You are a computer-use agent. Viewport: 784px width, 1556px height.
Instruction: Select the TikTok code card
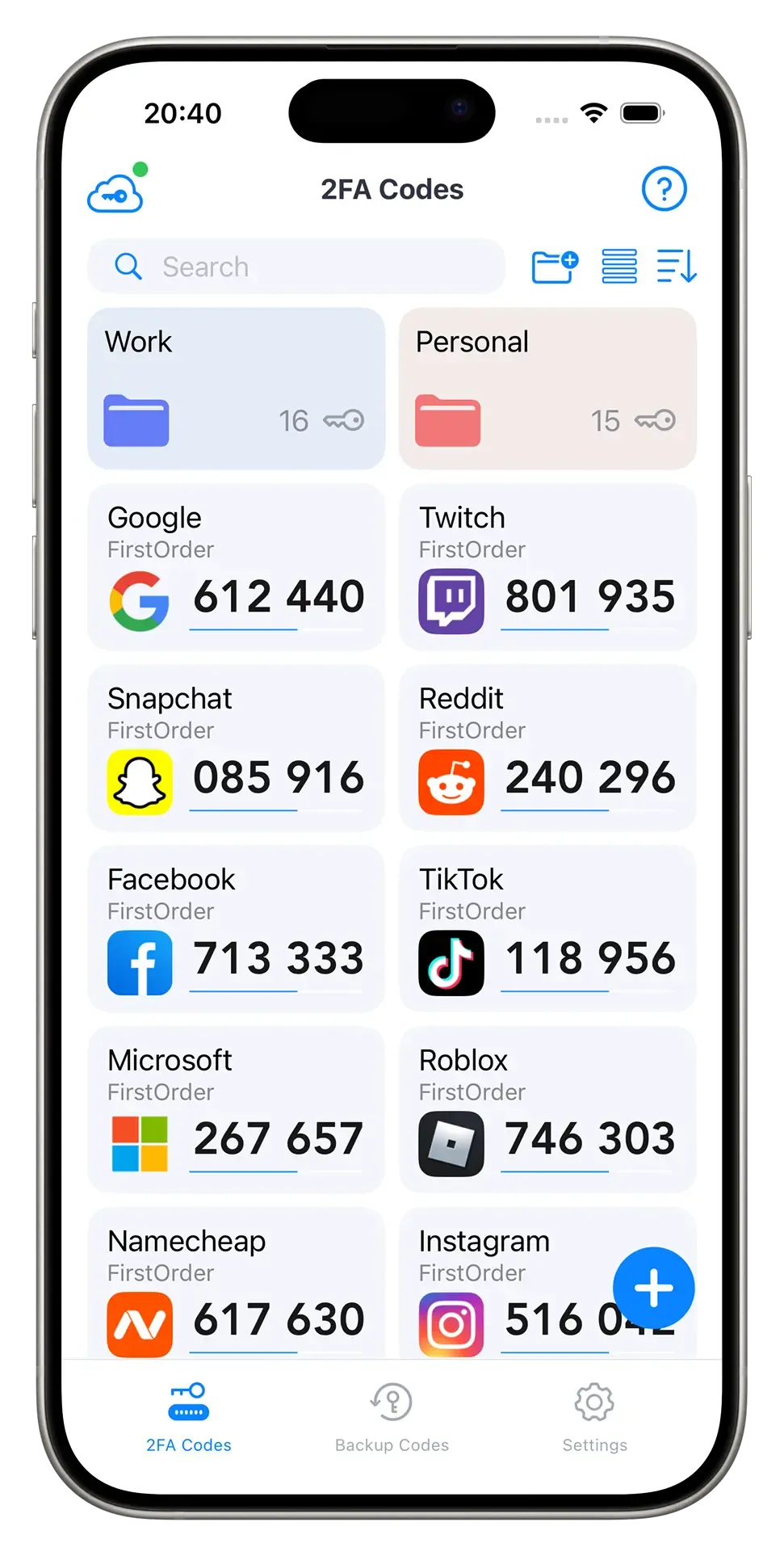547,929
